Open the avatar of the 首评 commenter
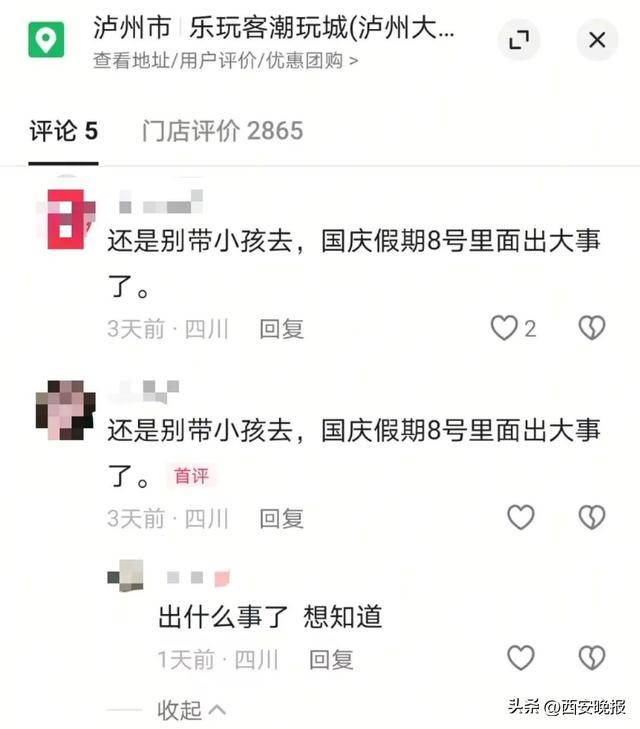This screenshot has height=729, width=640. click(65, 410)
